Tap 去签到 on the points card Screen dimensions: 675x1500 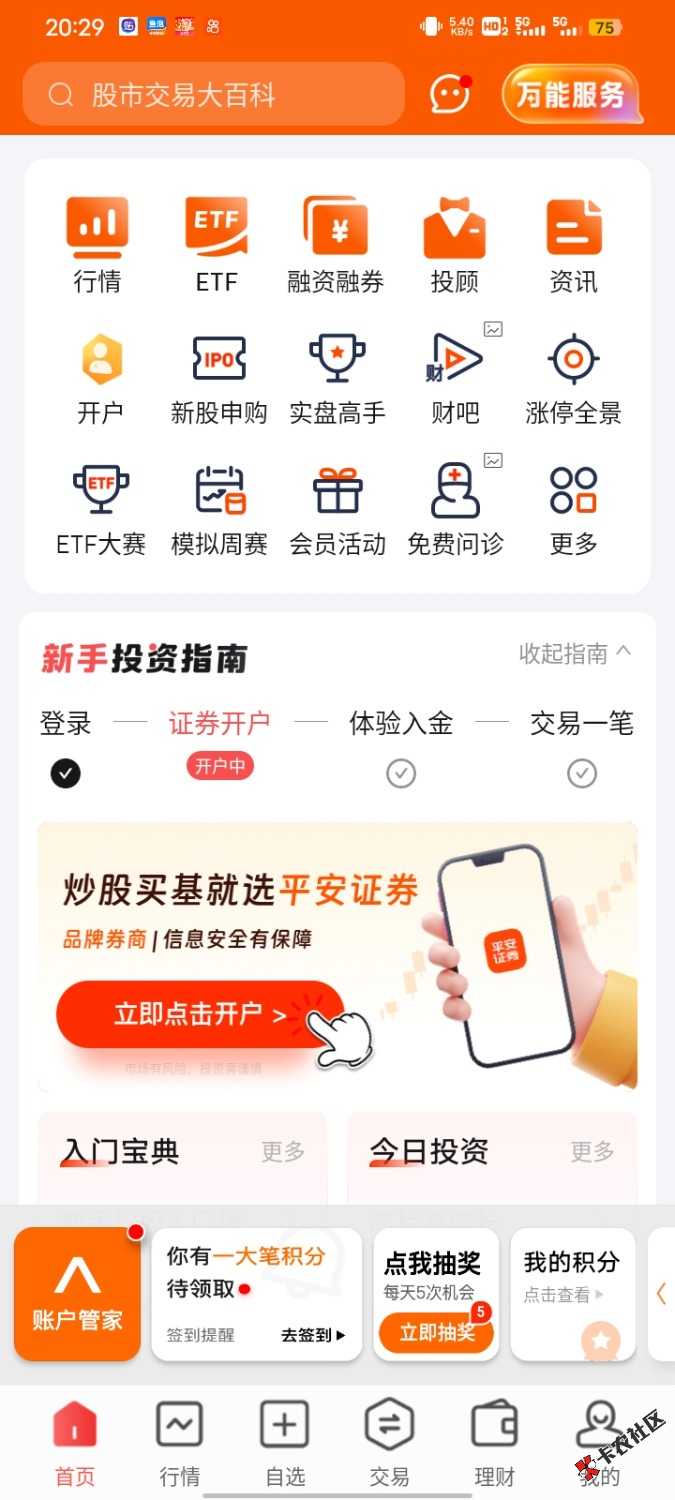coord(312,1335)
